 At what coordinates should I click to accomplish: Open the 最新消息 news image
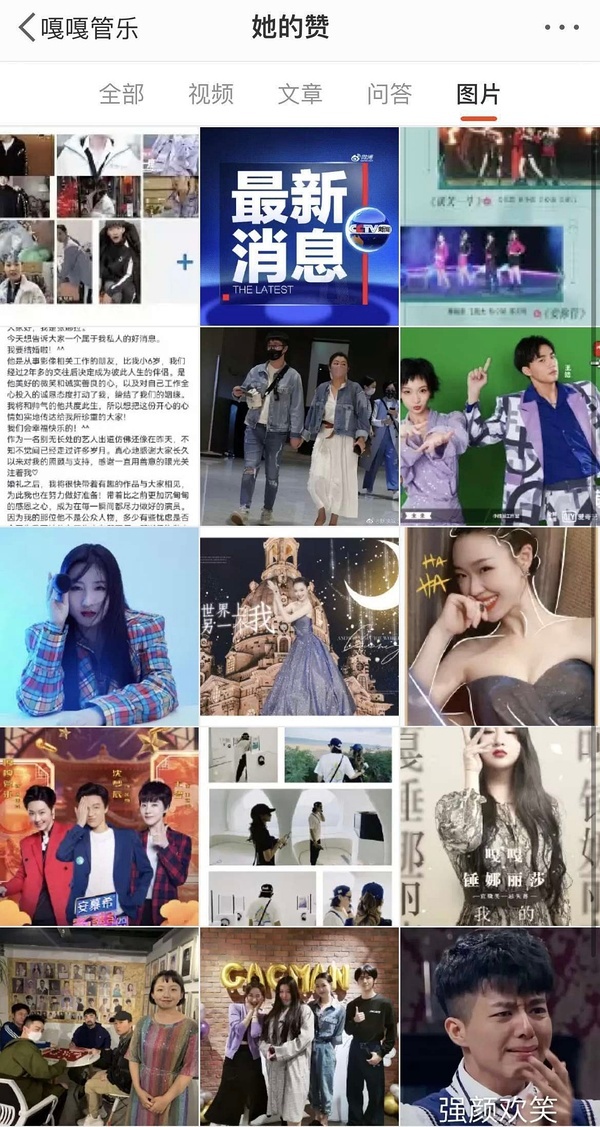(x=299, y=226)
